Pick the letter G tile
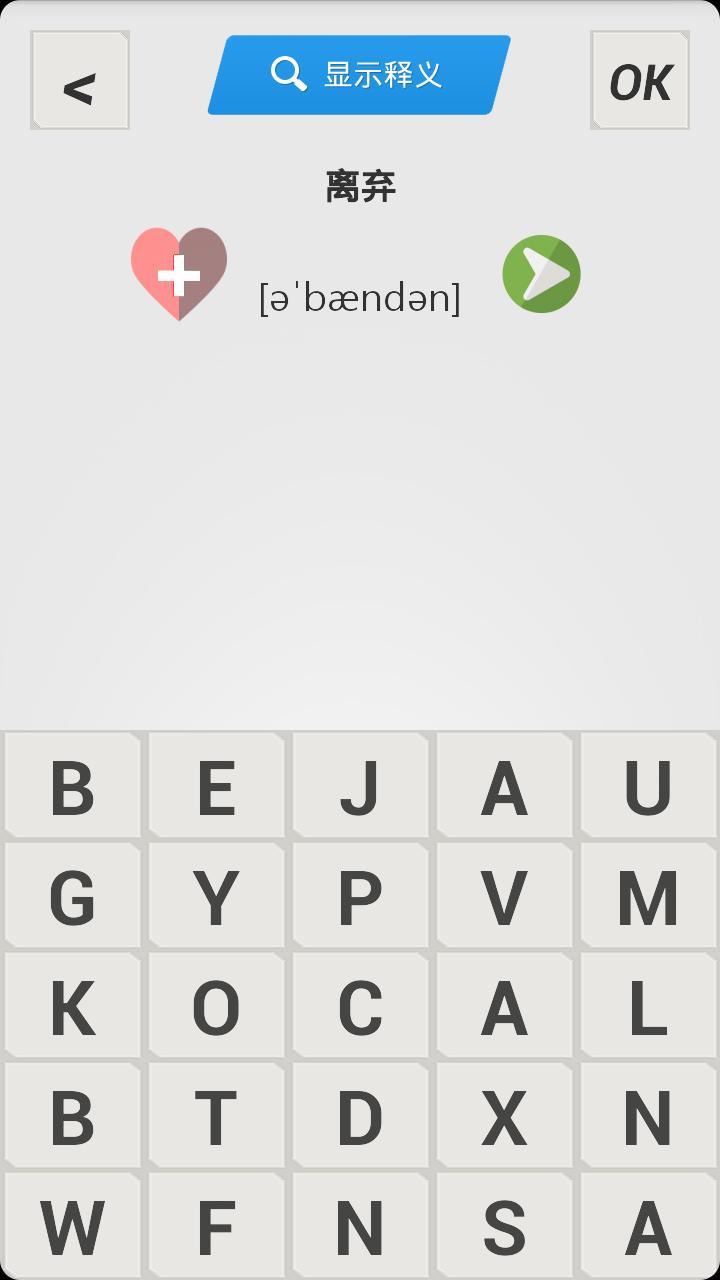720x1280 pixels. tap(72, 896)
